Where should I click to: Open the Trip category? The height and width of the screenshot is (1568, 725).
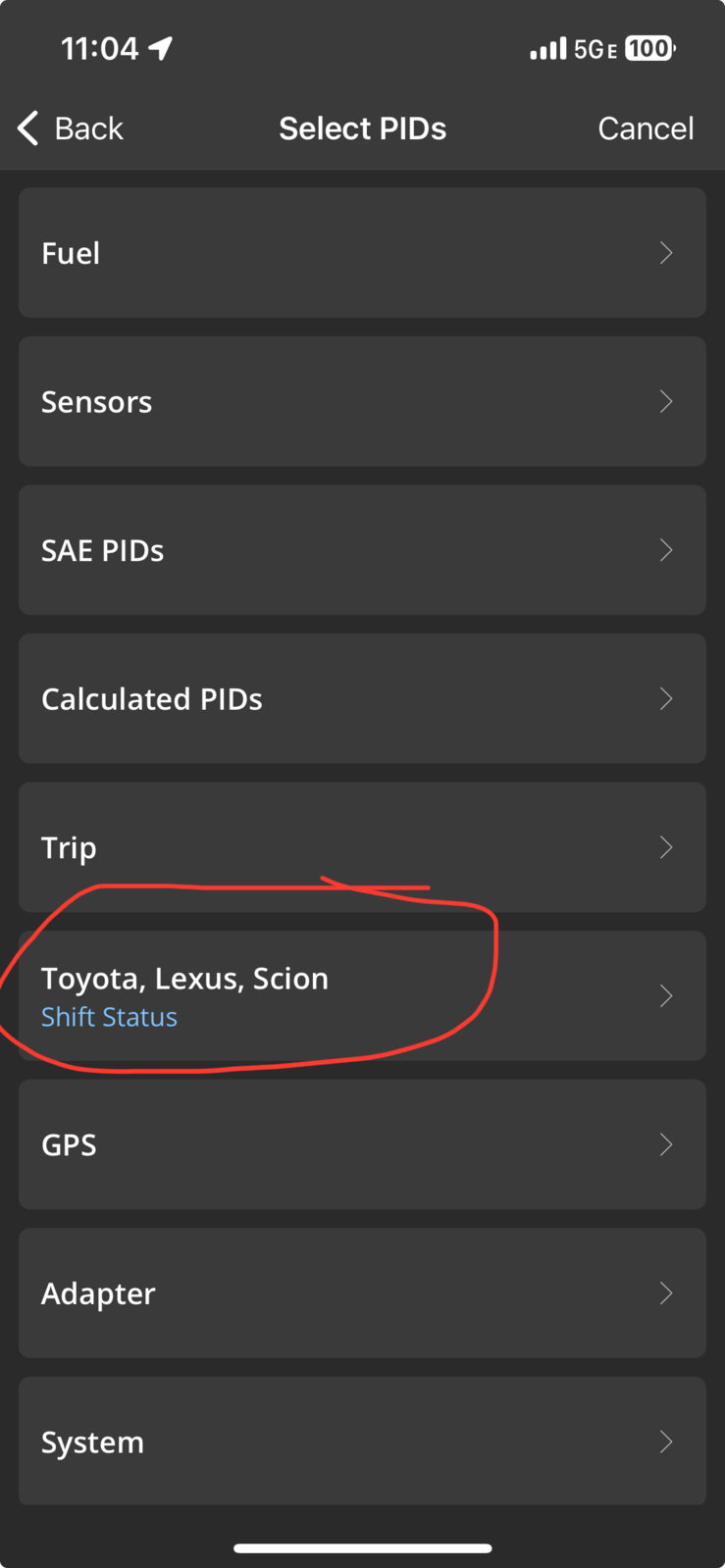[362, 847]
